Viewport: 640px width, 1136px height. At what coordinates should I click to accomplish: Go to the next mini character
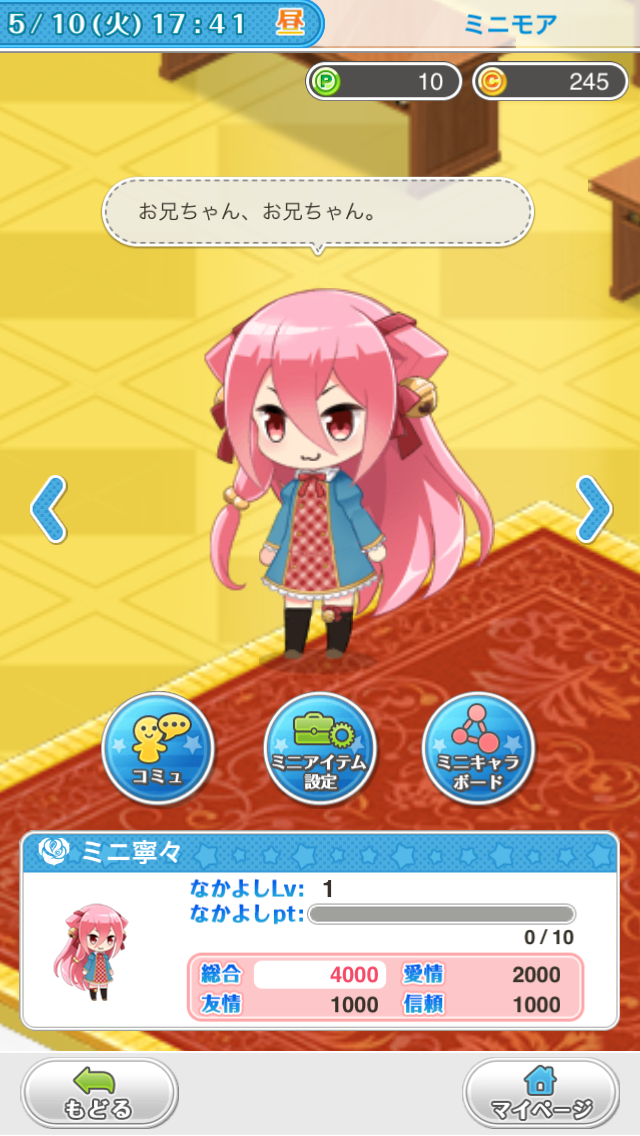[592, 509]
